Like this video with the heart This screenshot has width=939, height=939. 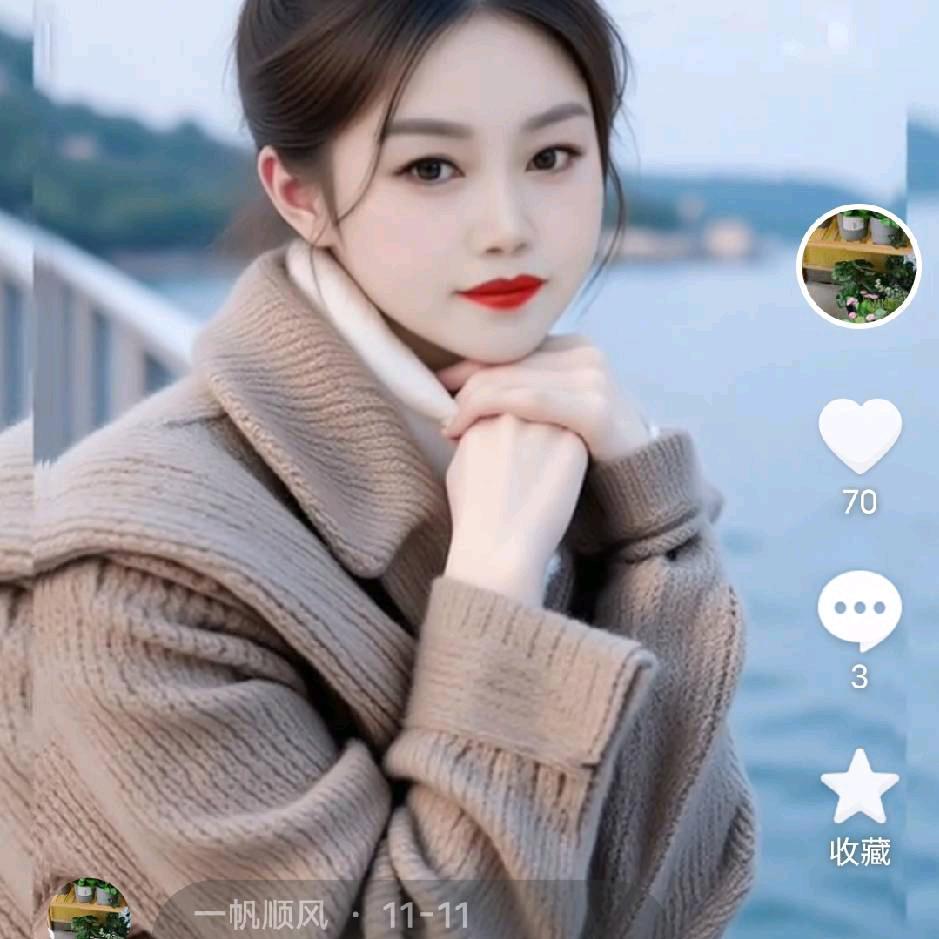pos(859,435)
